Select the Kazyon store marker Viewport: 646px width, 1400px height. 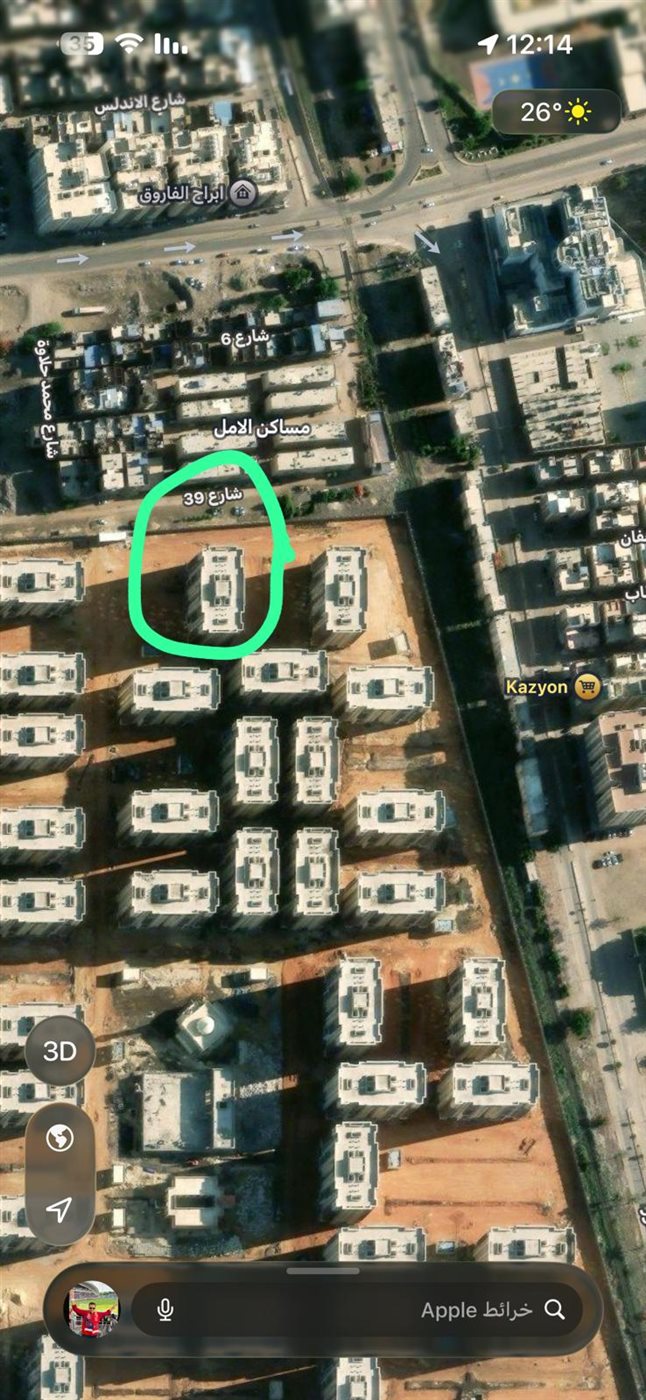pos(588,687)
